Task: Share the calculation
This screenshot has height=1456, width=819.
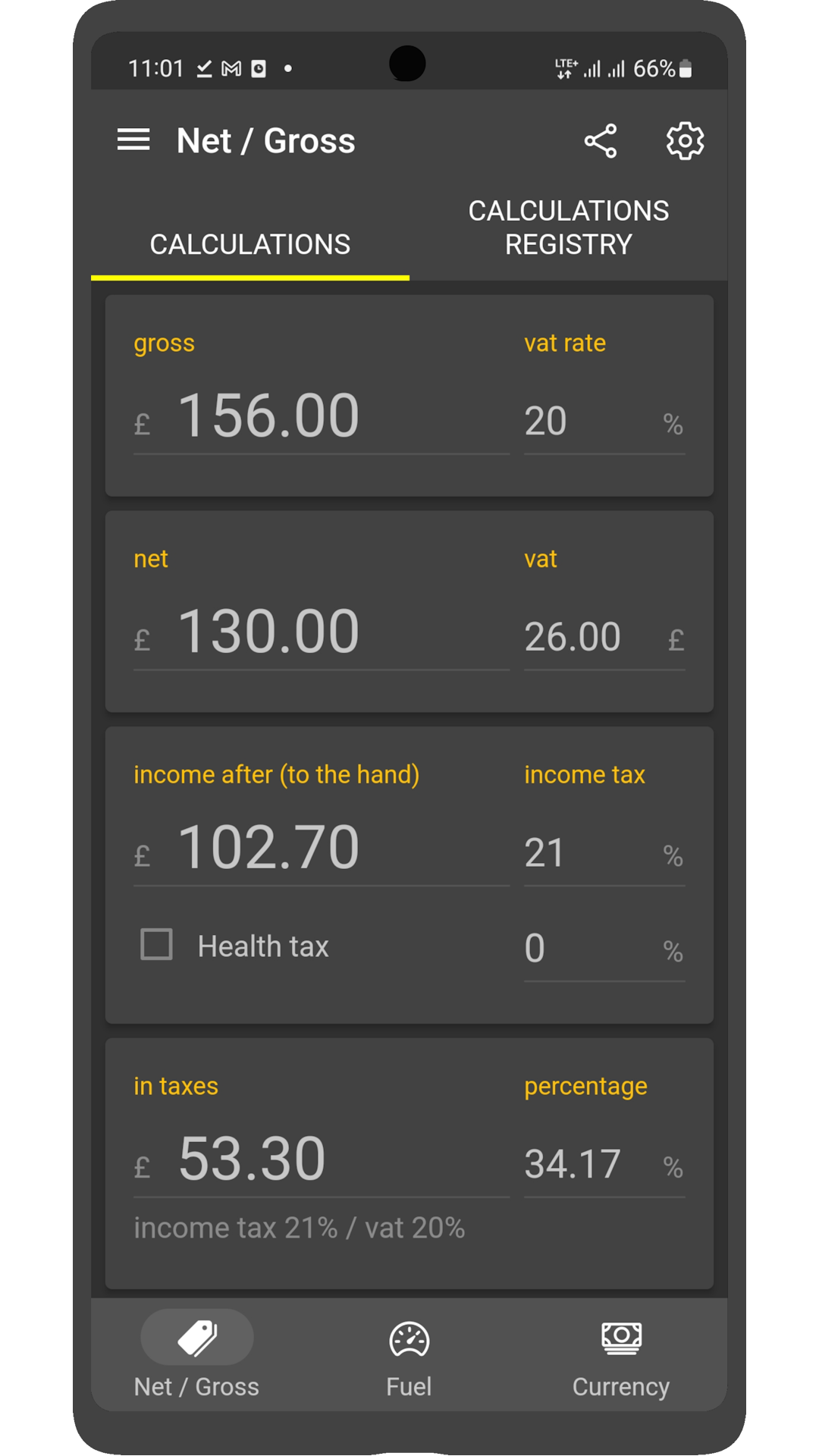Action: coord(601,141)
